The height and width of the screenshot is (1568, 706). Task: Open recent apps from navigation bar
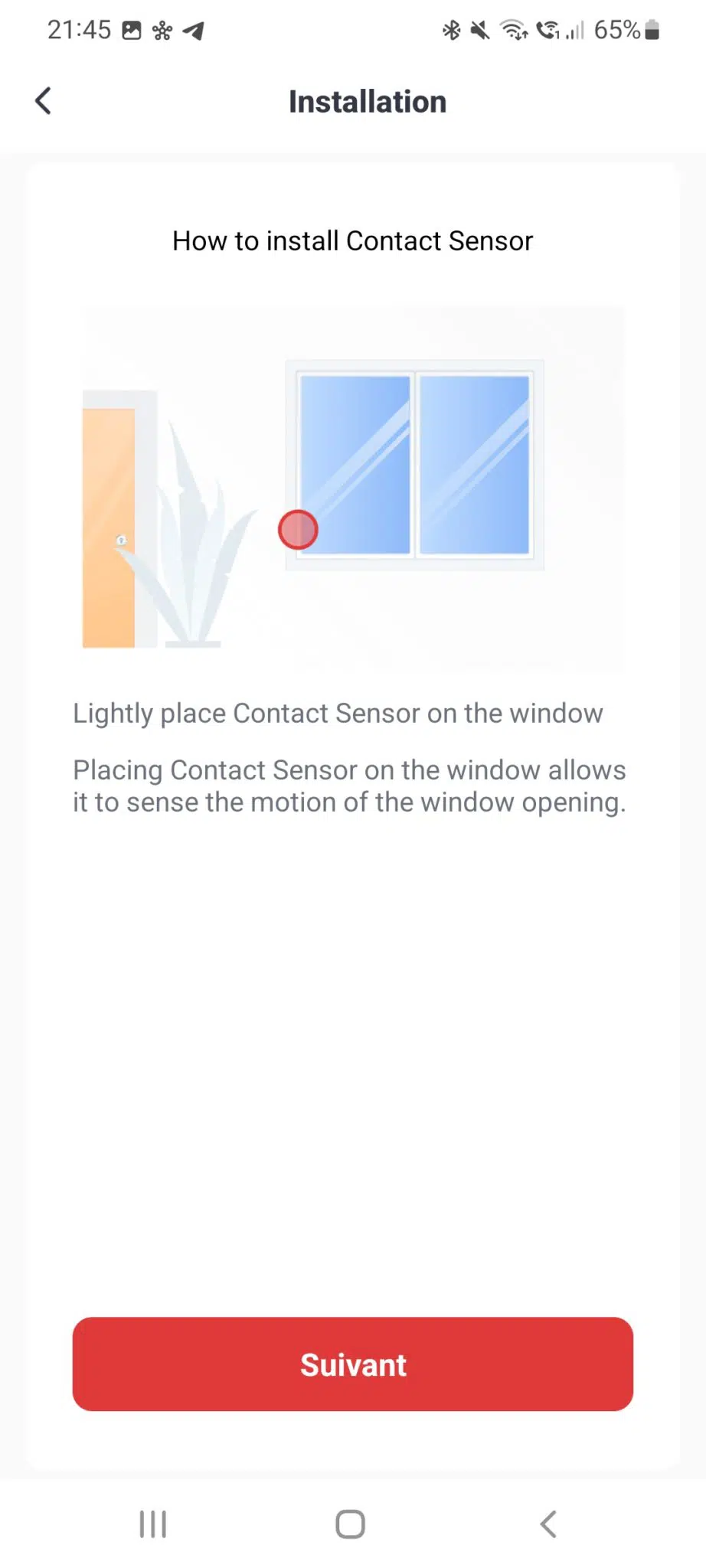[153, 1524]
